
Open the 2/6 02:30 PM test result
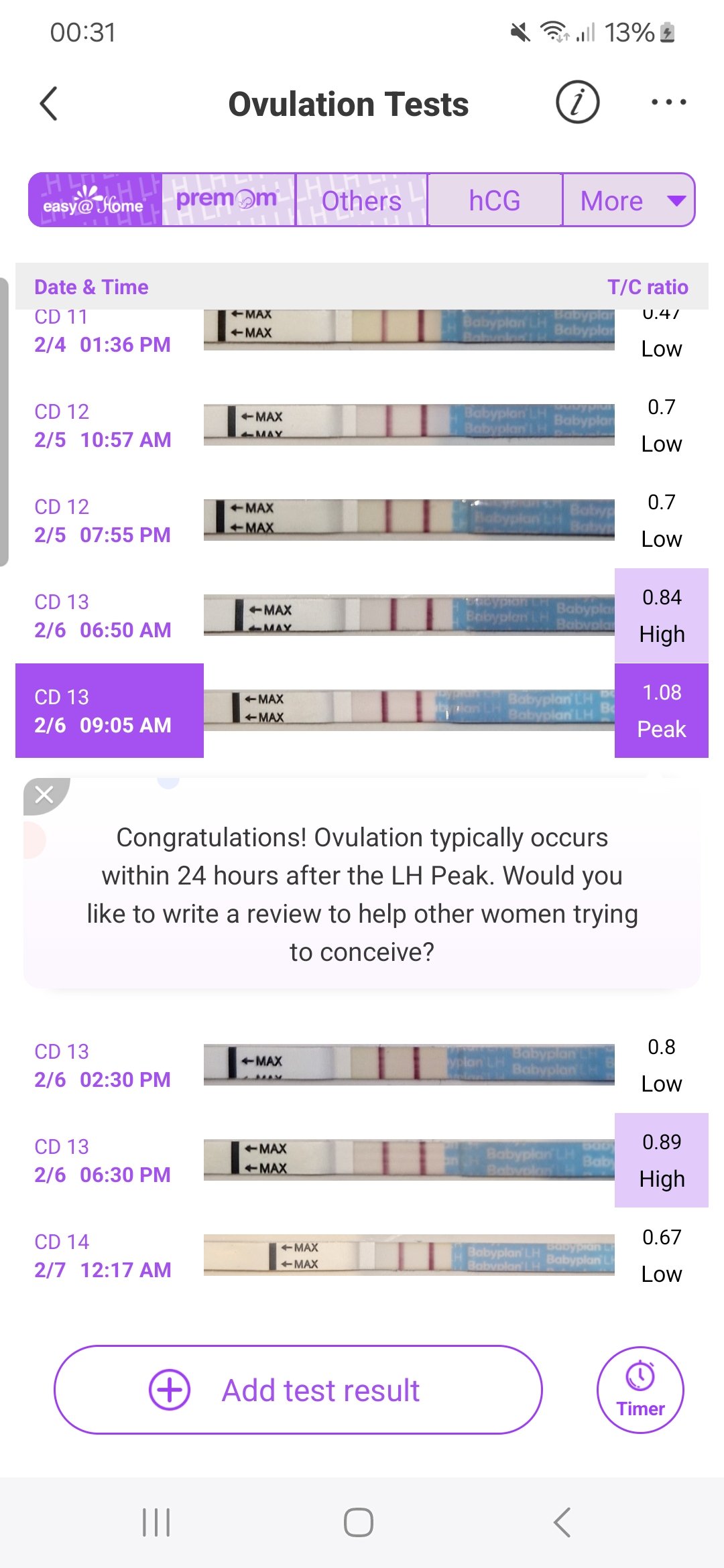click(362, 1065)
